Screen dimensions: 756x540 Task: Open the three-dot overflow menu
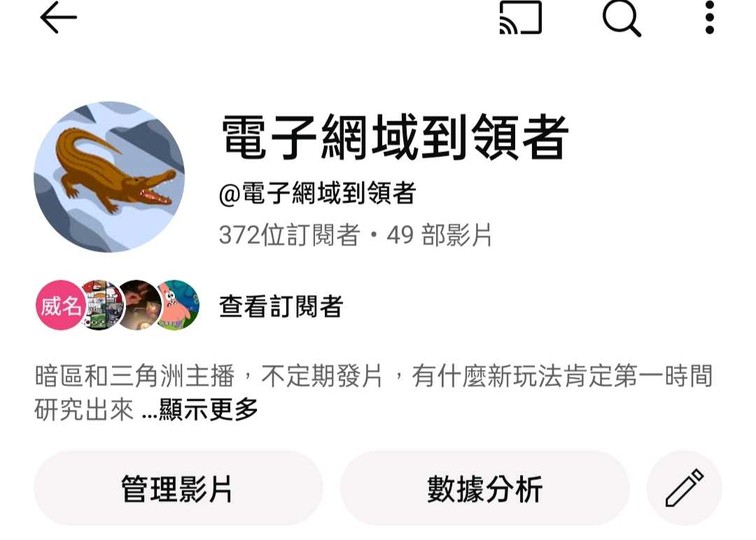tap(709, 18)
